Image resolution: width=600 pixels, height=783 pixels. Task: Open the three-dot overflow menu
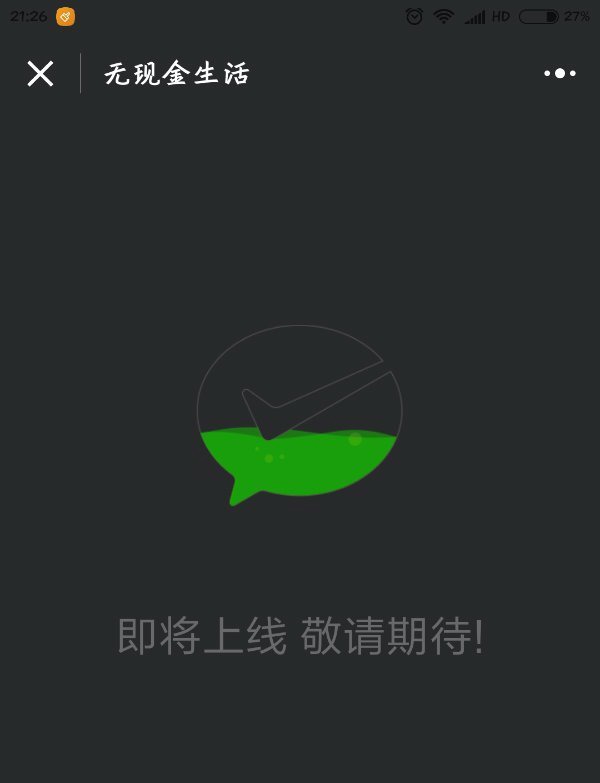click(x=559, y=73)
